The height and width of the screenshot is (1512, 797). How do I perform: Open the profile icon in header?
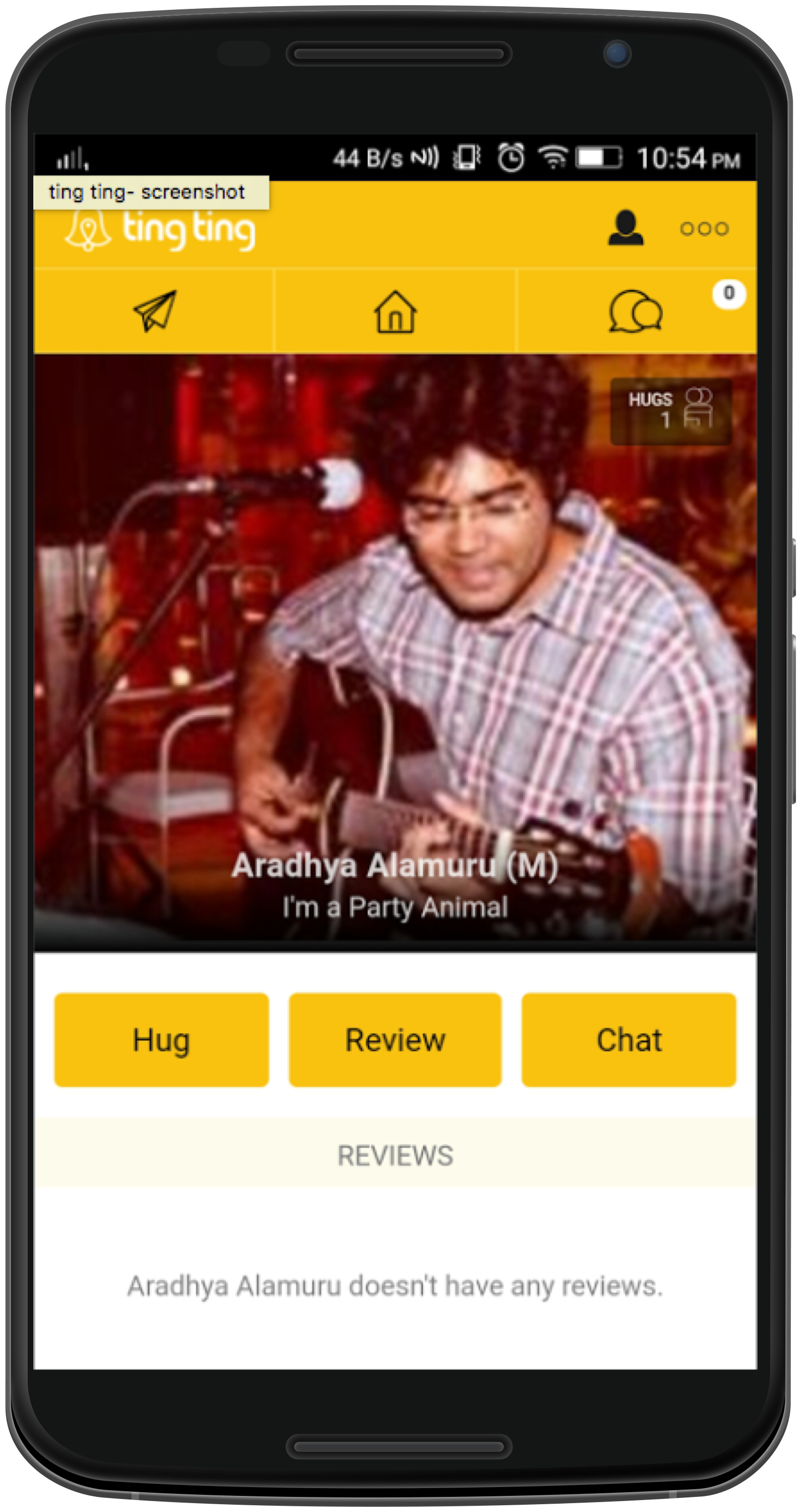click(x=625, y=227)
